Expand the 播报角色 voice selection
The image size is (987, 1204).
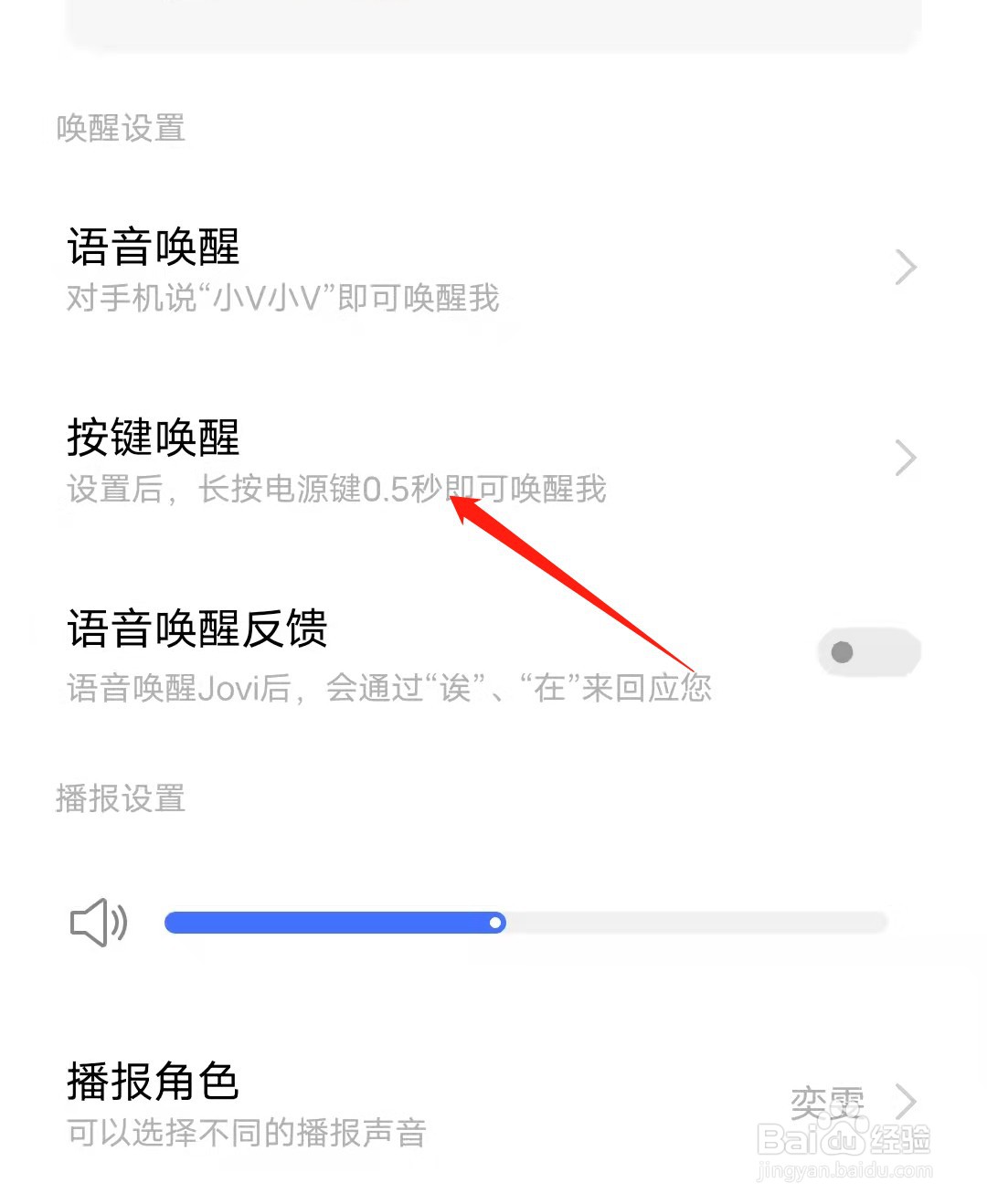click(x=457, y=1101)
